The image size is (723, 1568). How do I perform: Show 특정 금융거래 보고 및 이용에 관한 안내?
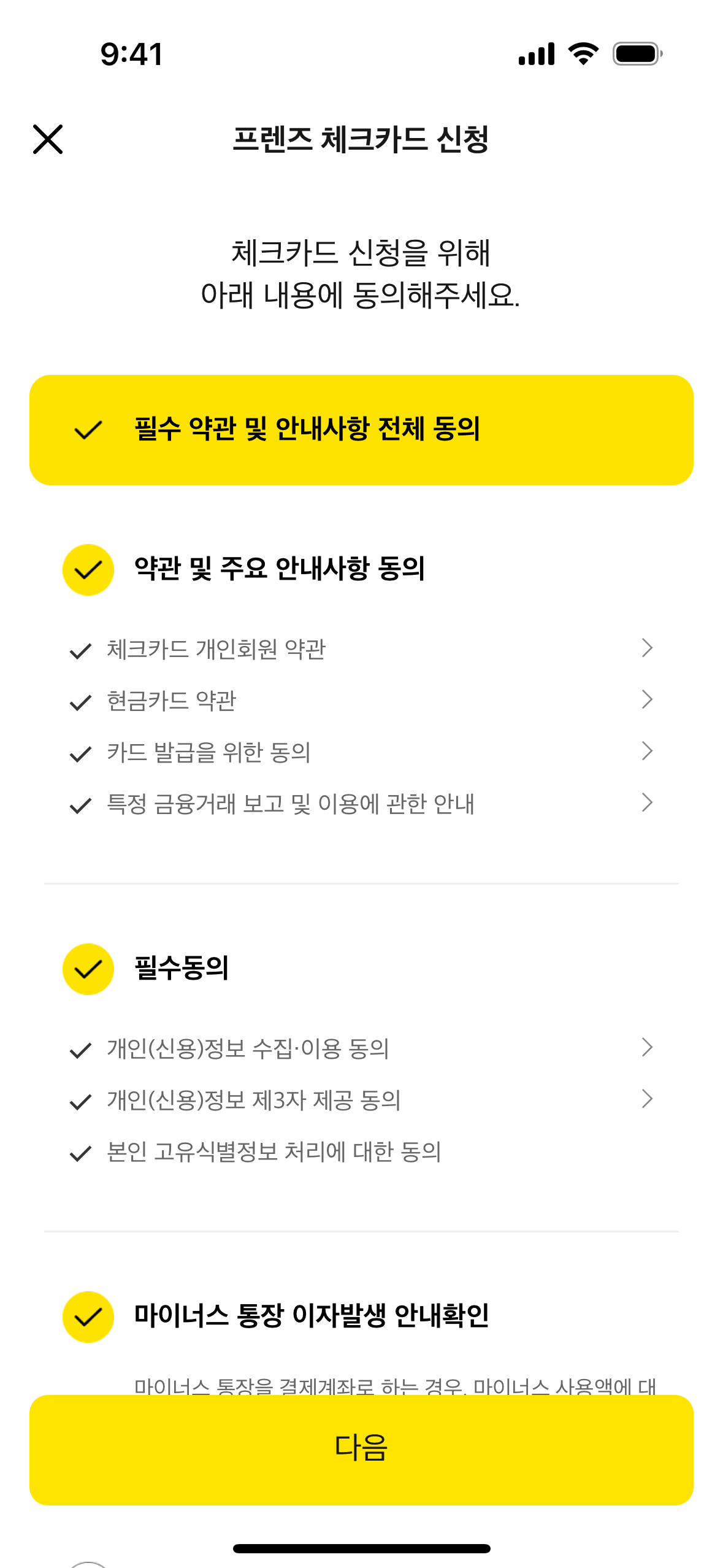coord(646,803)
